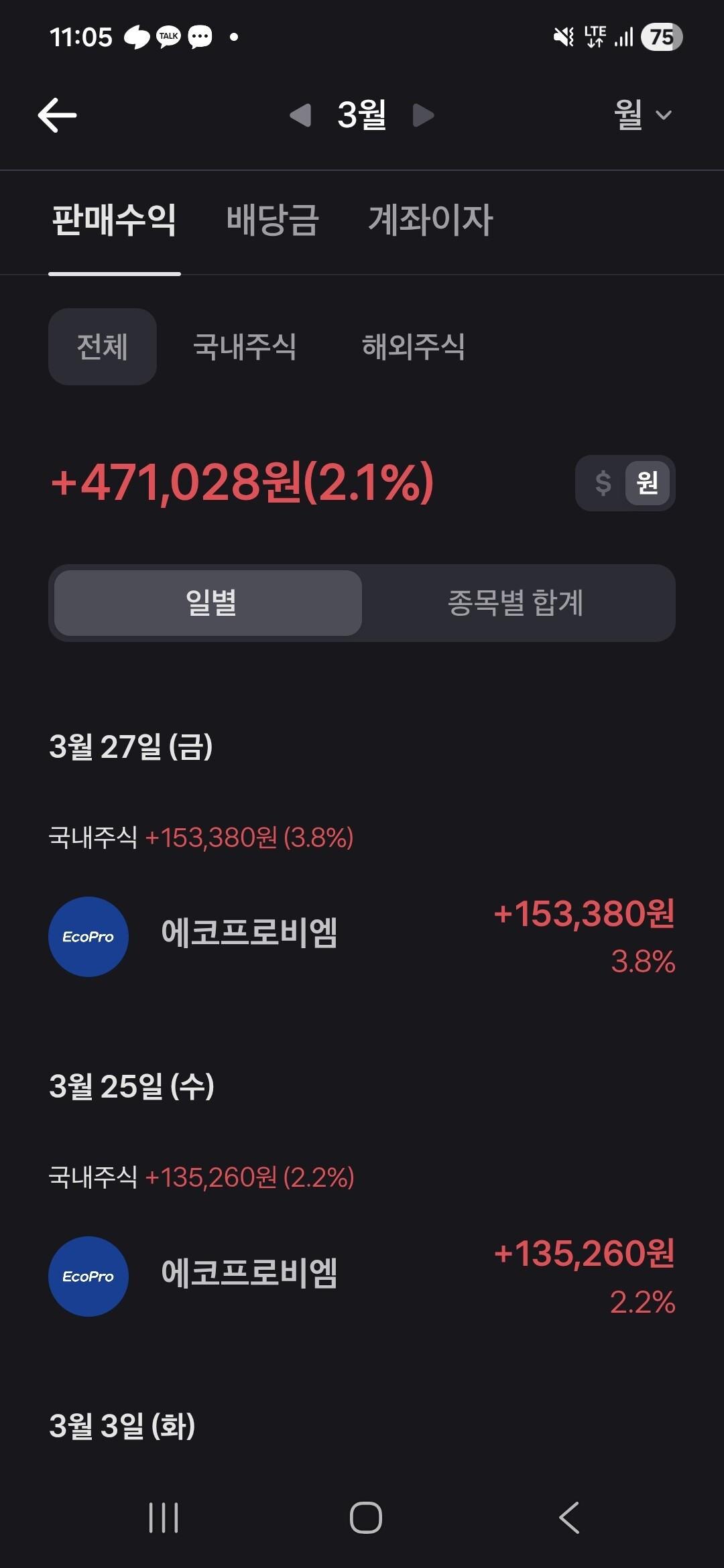Image resolution: width=724 pixels, height=1568 pixels.
Task: Filter by 해외주식
Action: coord(414,346)
